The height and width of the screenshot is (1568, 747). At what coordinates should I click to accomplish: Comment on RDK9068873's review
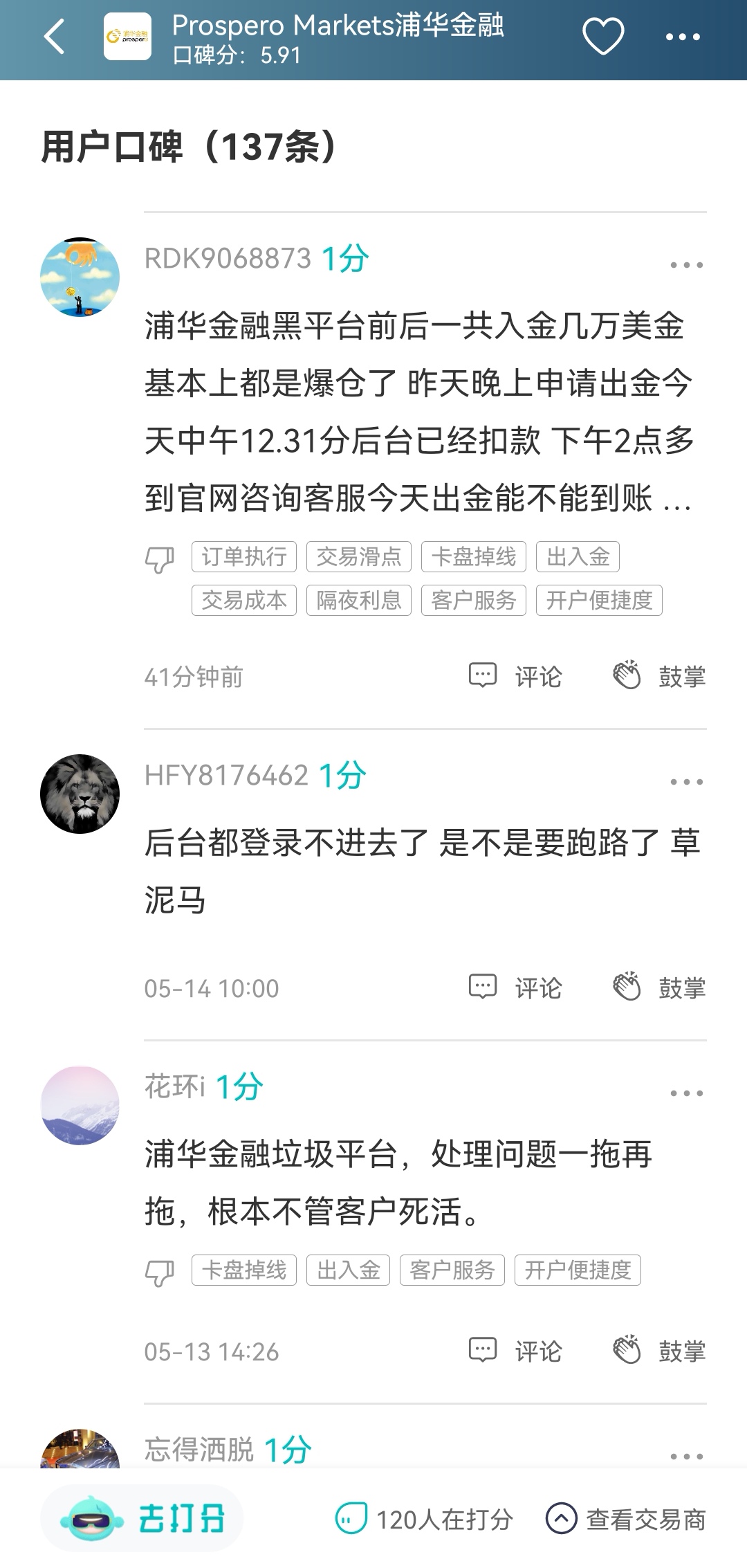pos(516,675)
